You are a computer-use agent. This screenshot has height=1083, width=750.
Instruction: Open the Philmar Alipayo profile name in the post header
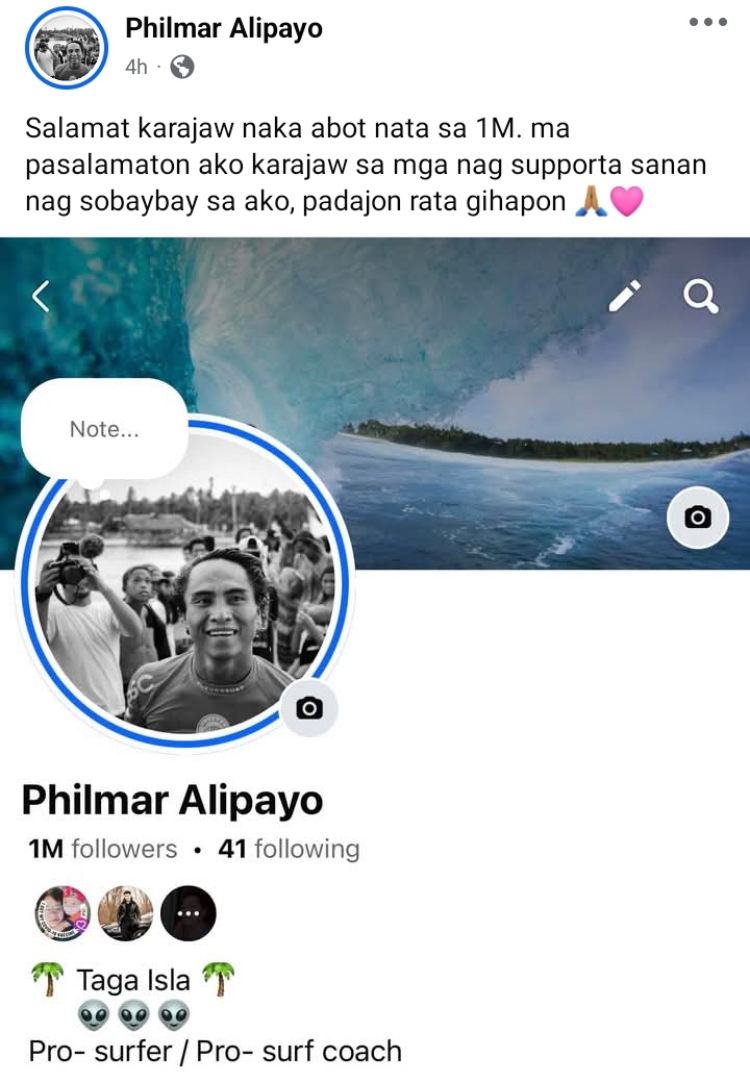222,28
